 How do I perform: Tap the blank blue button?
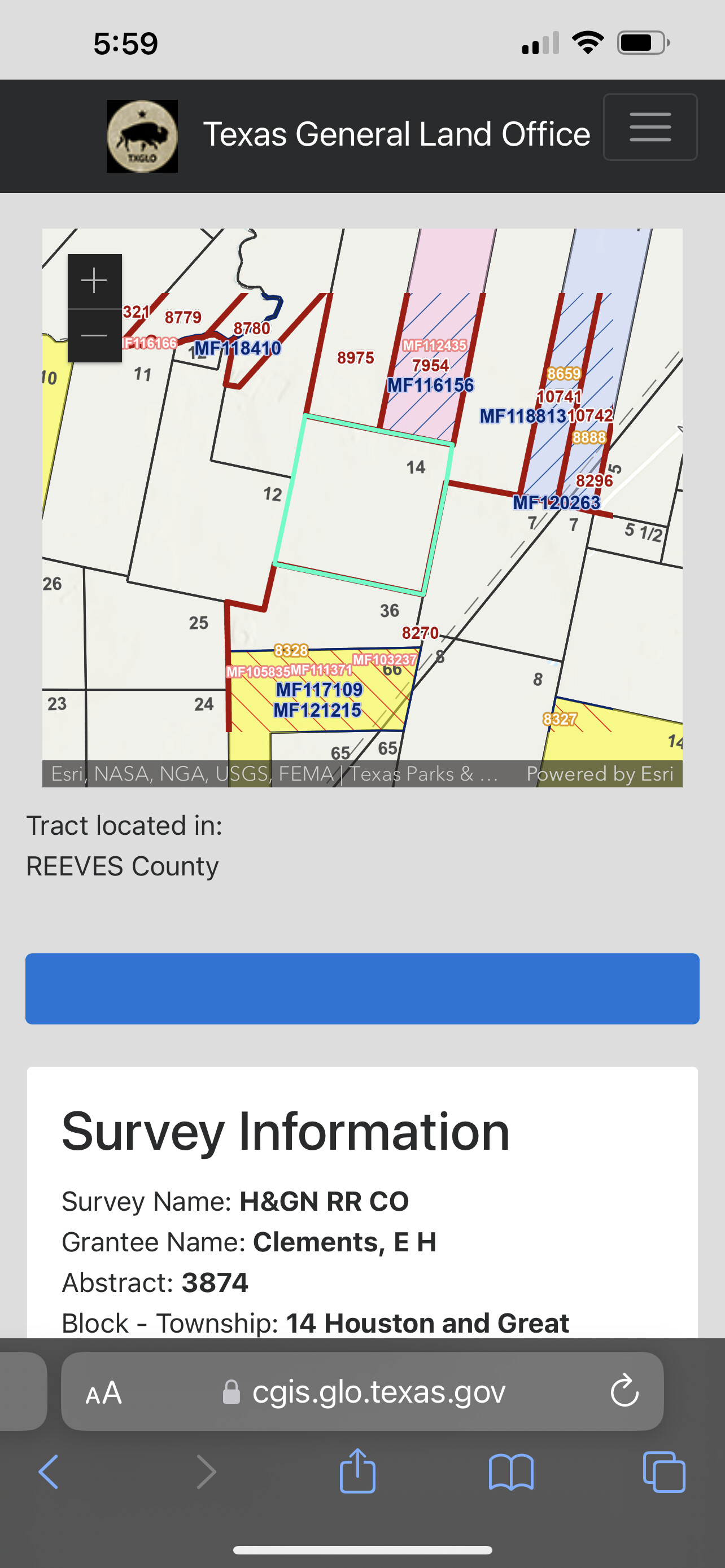(362, 988)
